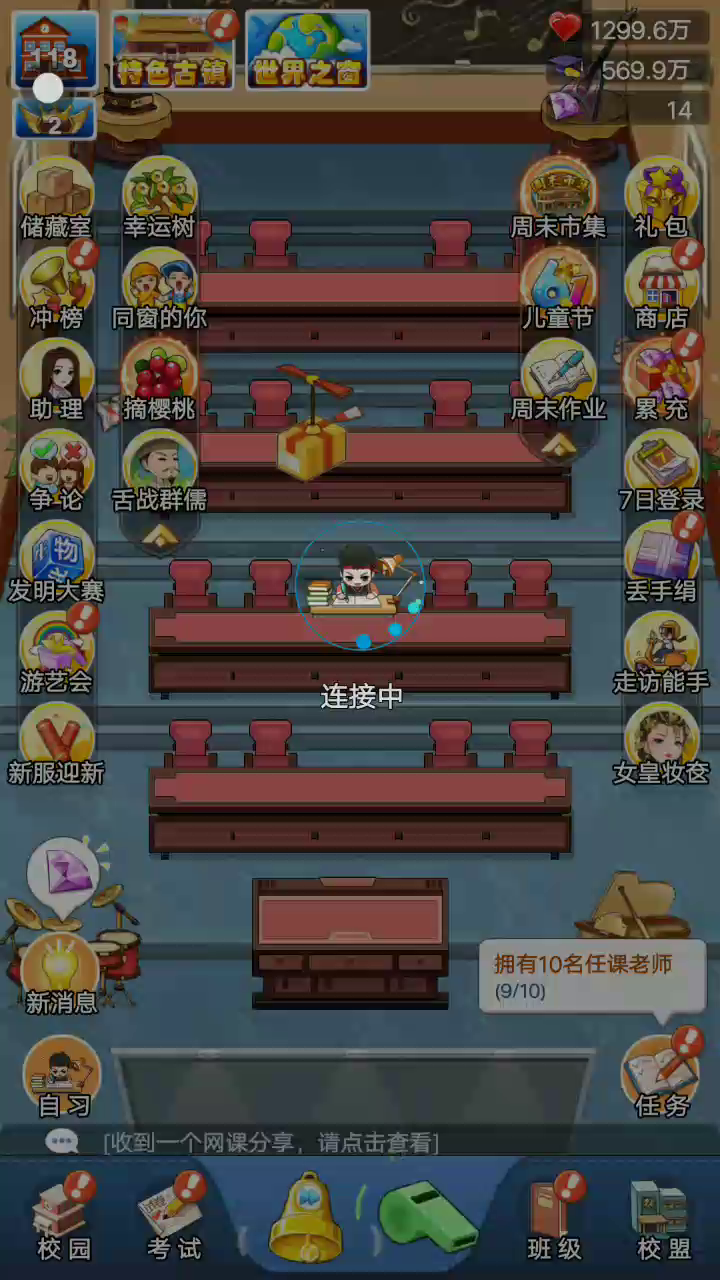Open the 礼包 gift packs
This screenshot has width=720, height=1280.
pos(661,198)
